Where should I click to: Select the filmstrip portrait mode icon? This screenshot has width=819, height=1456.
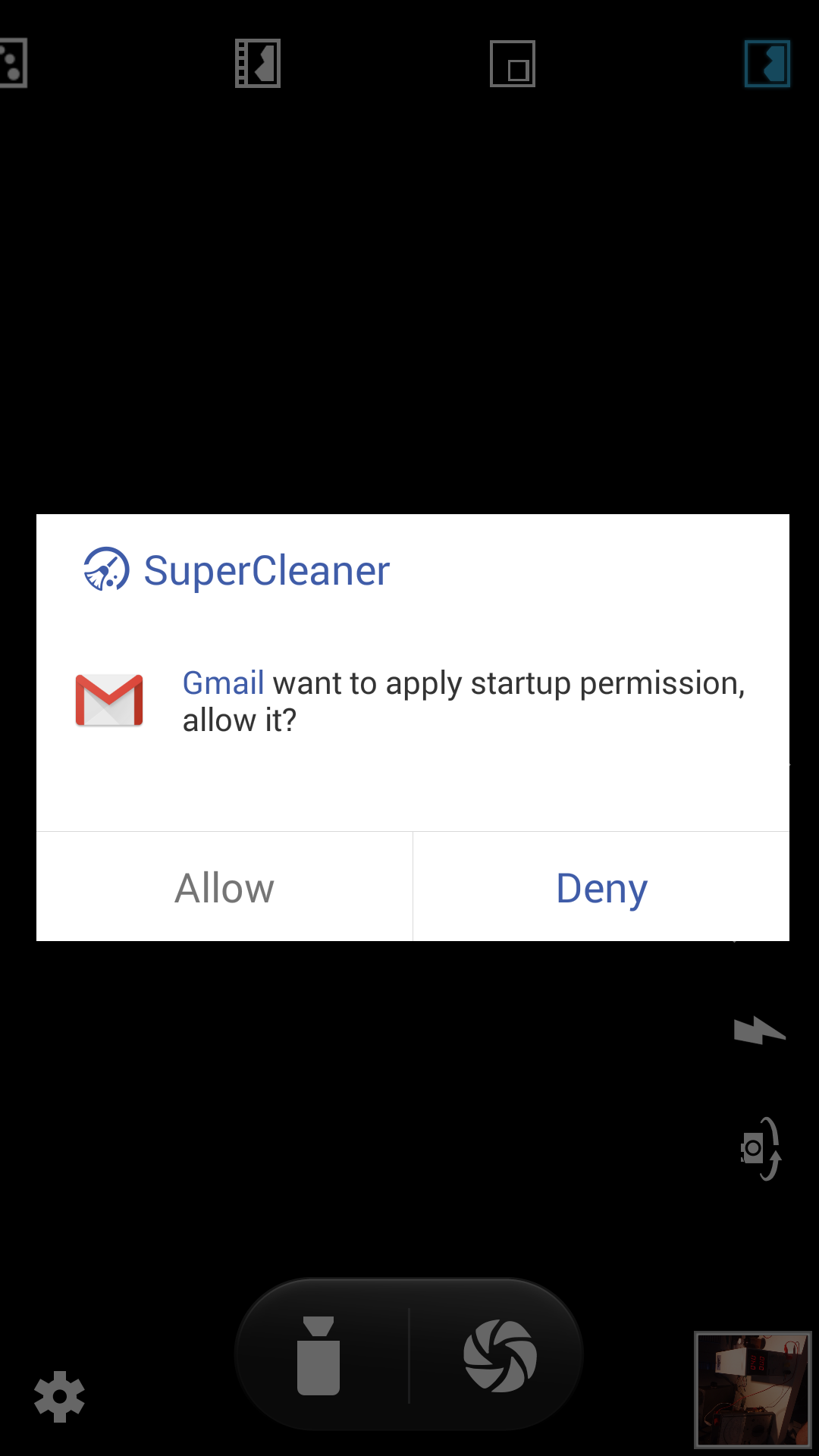click(x=258, y=63)
